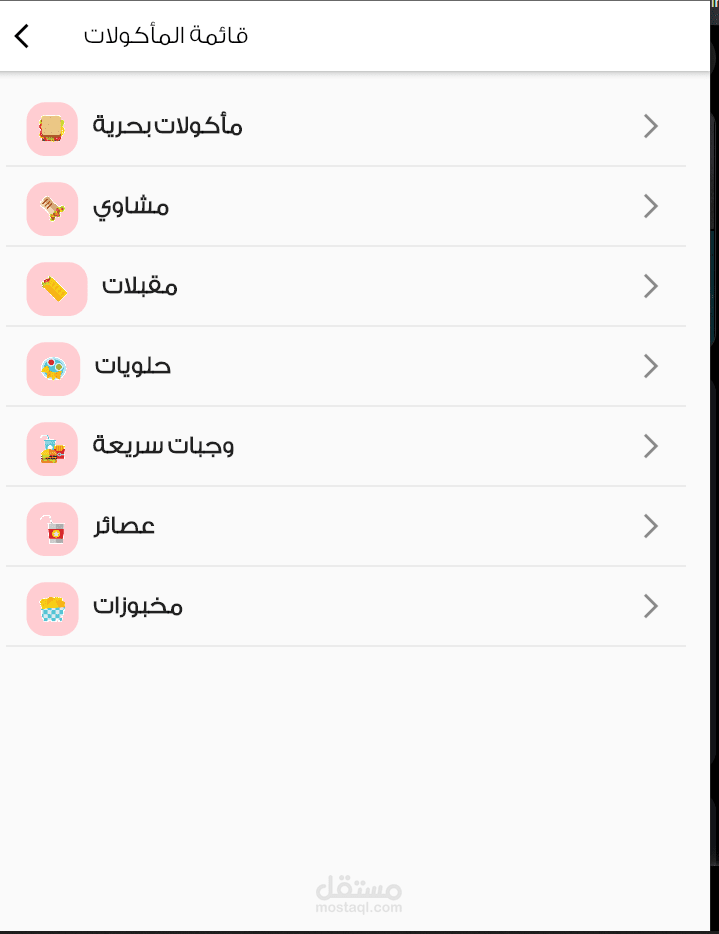Screen dimensions: 719x934
Task: Open the مخبوزات category
Action: (138, 607)
